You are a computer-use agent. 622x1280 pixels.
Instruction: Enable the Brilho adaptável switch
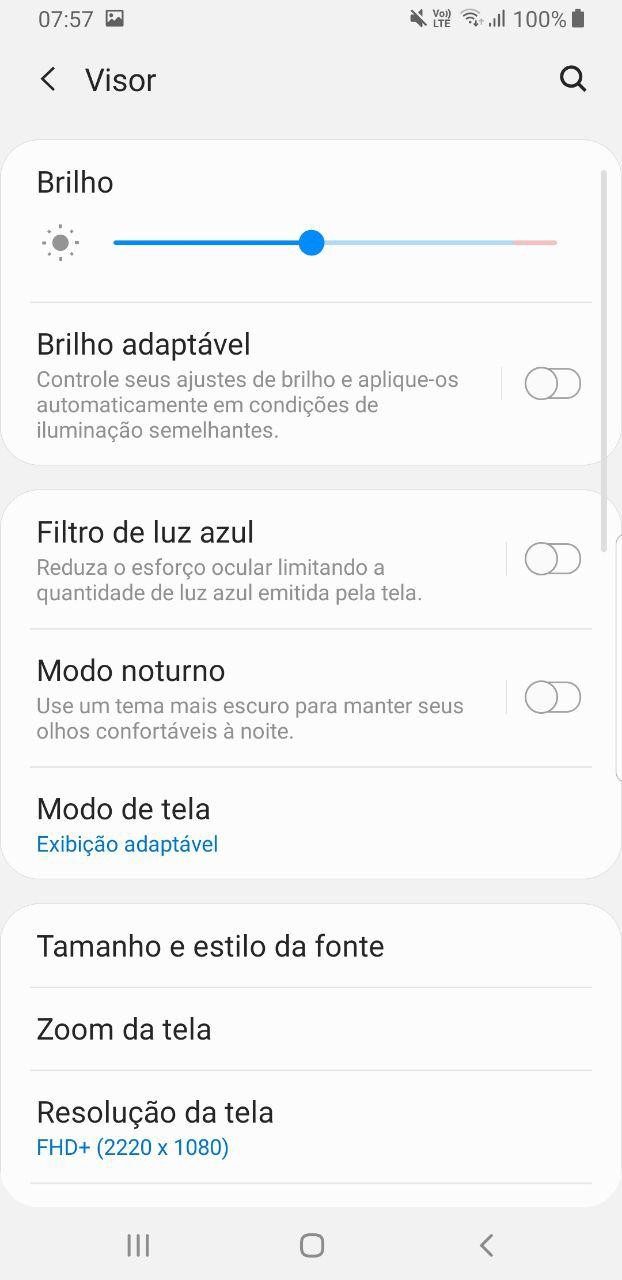coord(552,383)
